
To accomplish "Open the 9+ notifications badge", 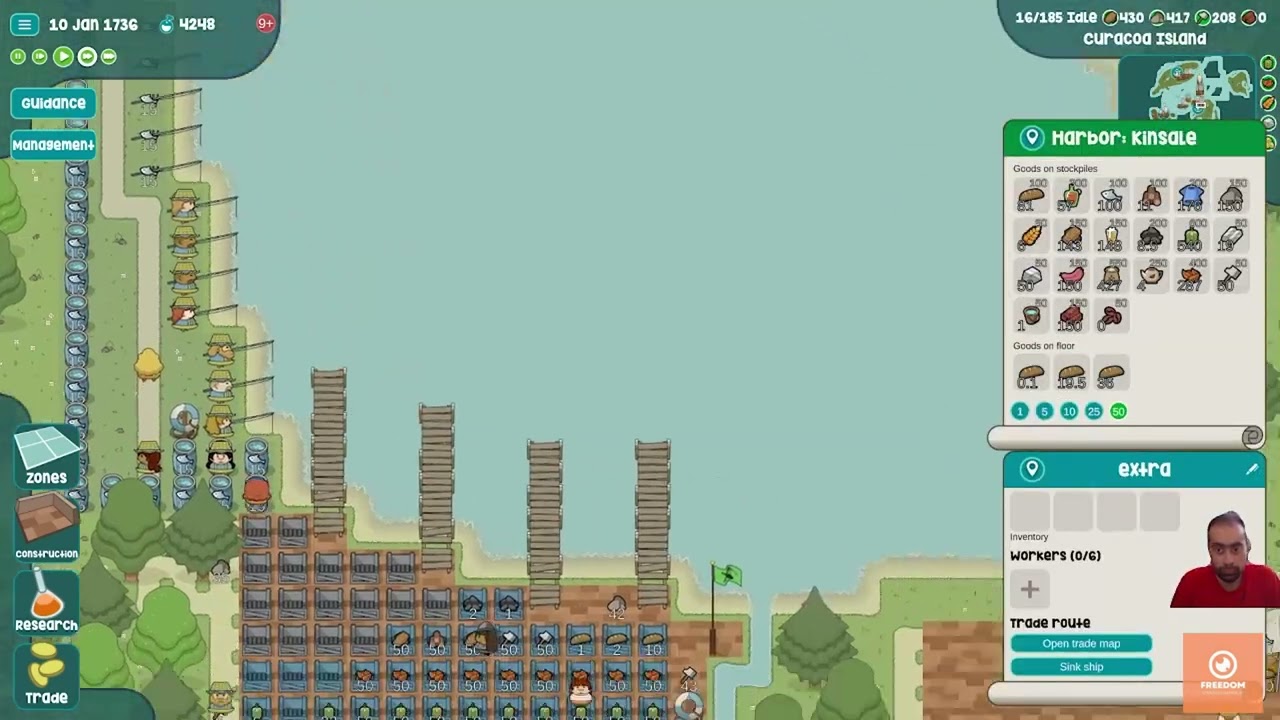I will [265, 24].
